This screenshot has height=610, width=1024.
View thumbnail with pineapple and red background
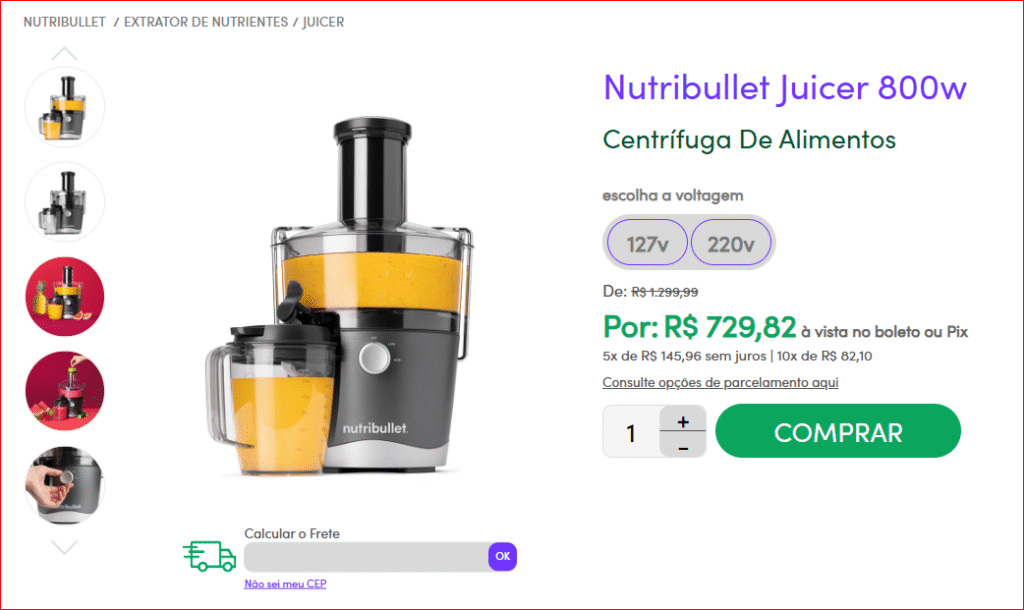[x=64, y=297]
